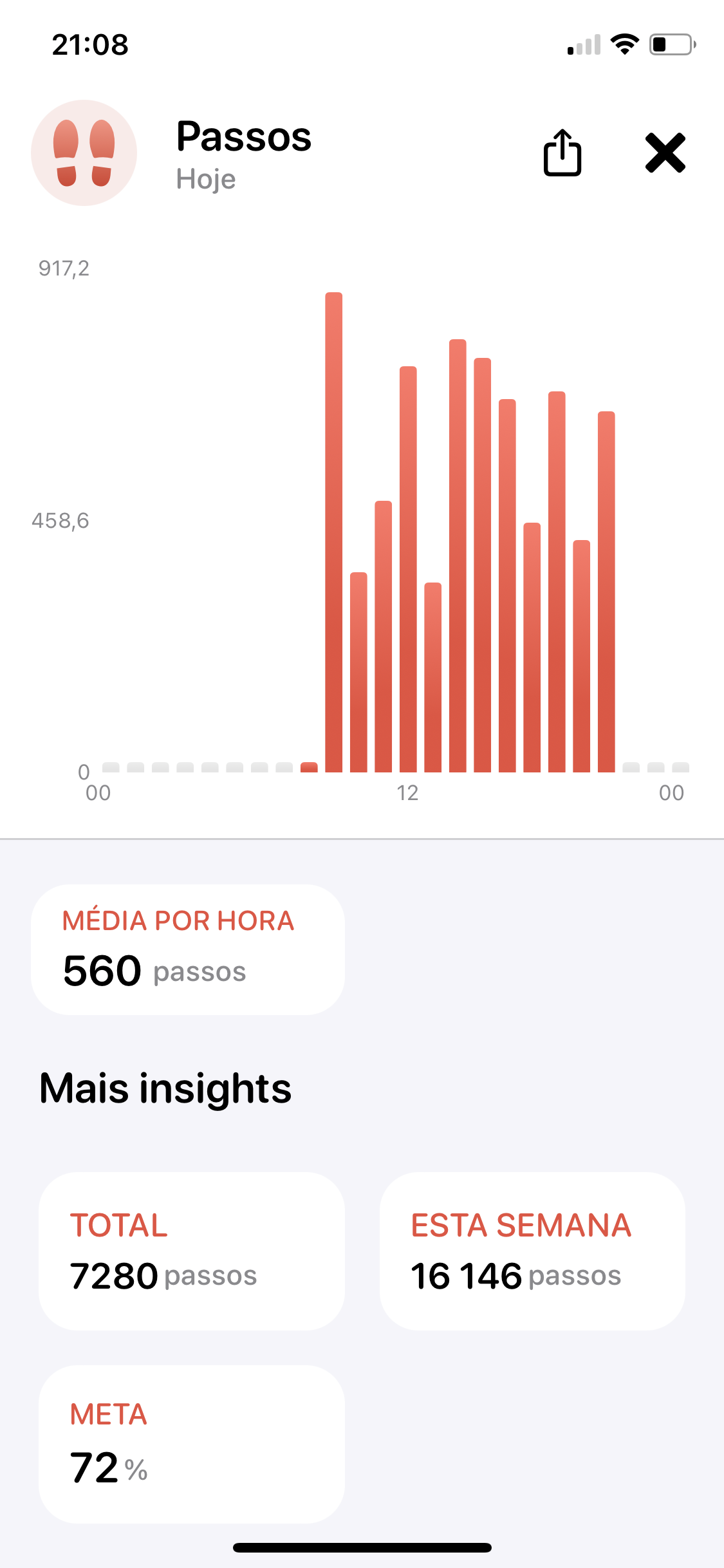Share the Passos steps chart
The width and height of the screenshot is (724, 1568).
(x=562, y=153)
